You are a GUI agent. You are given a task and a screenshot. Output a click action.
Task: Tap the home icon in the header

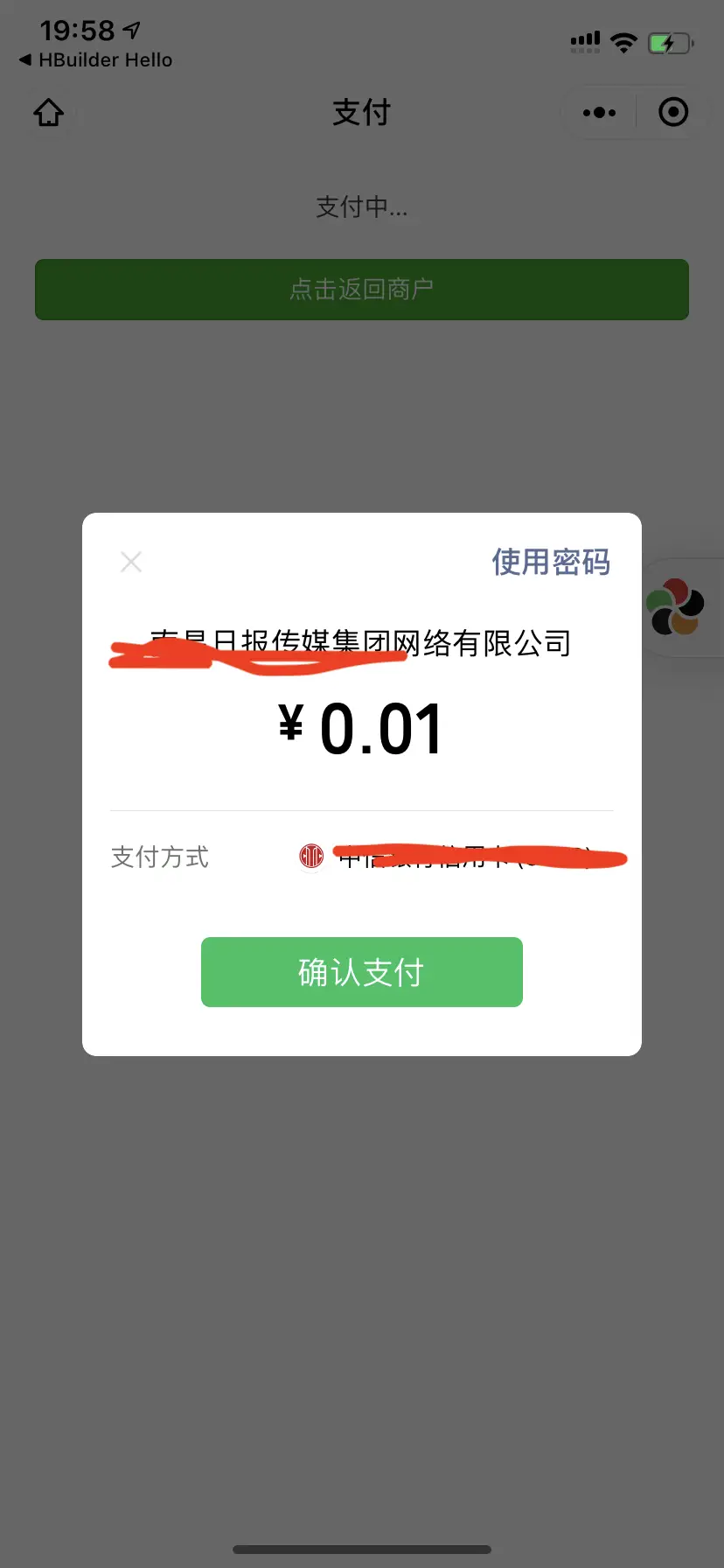[x=49, y=112]
